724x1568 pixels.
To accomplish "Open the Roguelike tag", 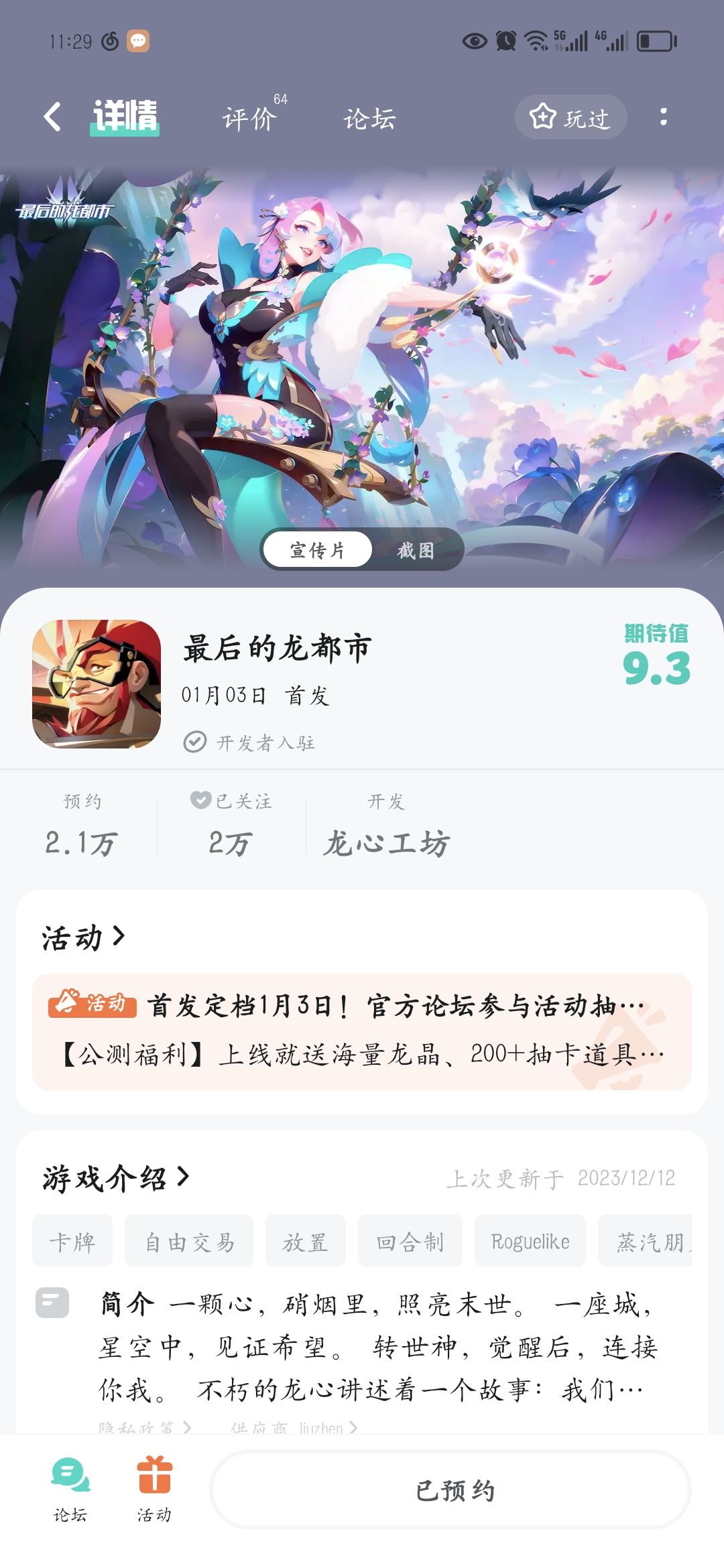I will tap(530, 1241).
